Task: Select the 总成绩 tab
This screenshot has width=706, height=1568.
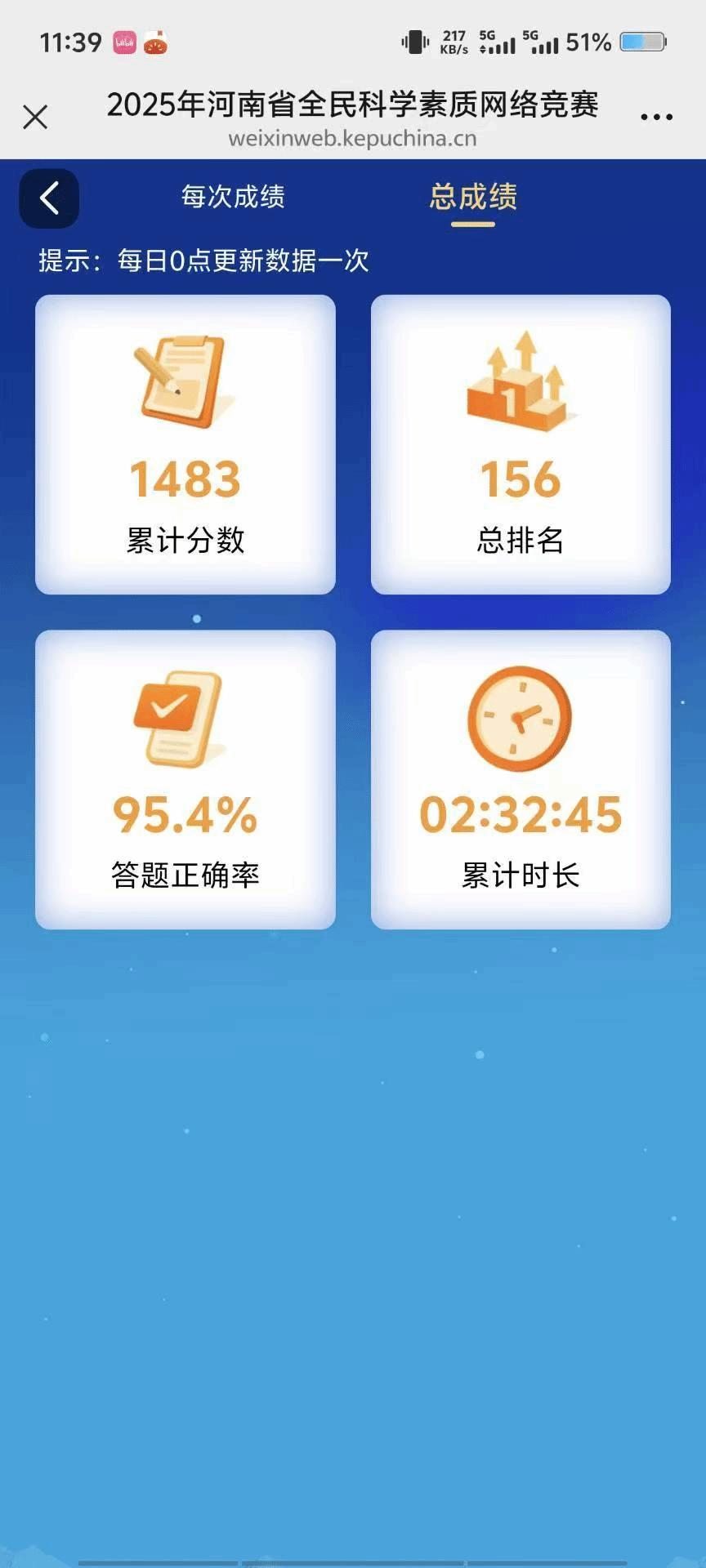Action: (x=473, y=197)
